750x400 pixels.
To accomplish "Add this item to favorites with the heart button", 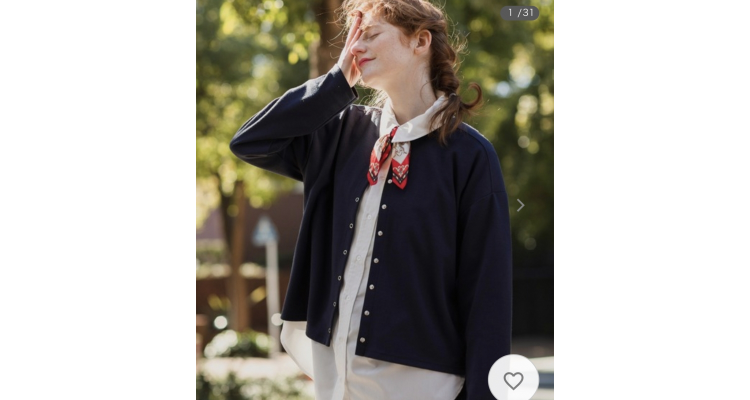I will click(513, 380).
